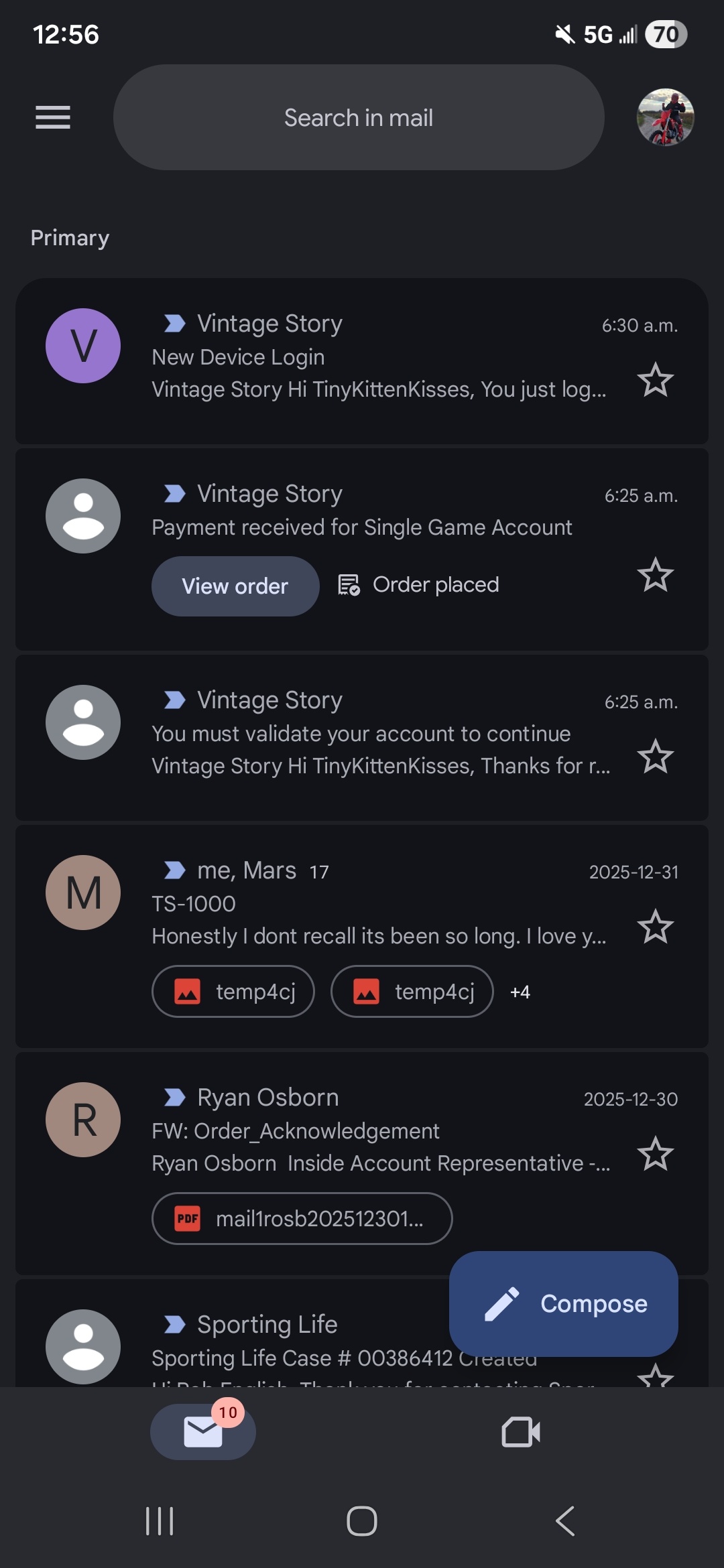This screenshot has width=724, height=1568.
Task: Select the Mail tab with 10 badge
Action: point(203,1432)
